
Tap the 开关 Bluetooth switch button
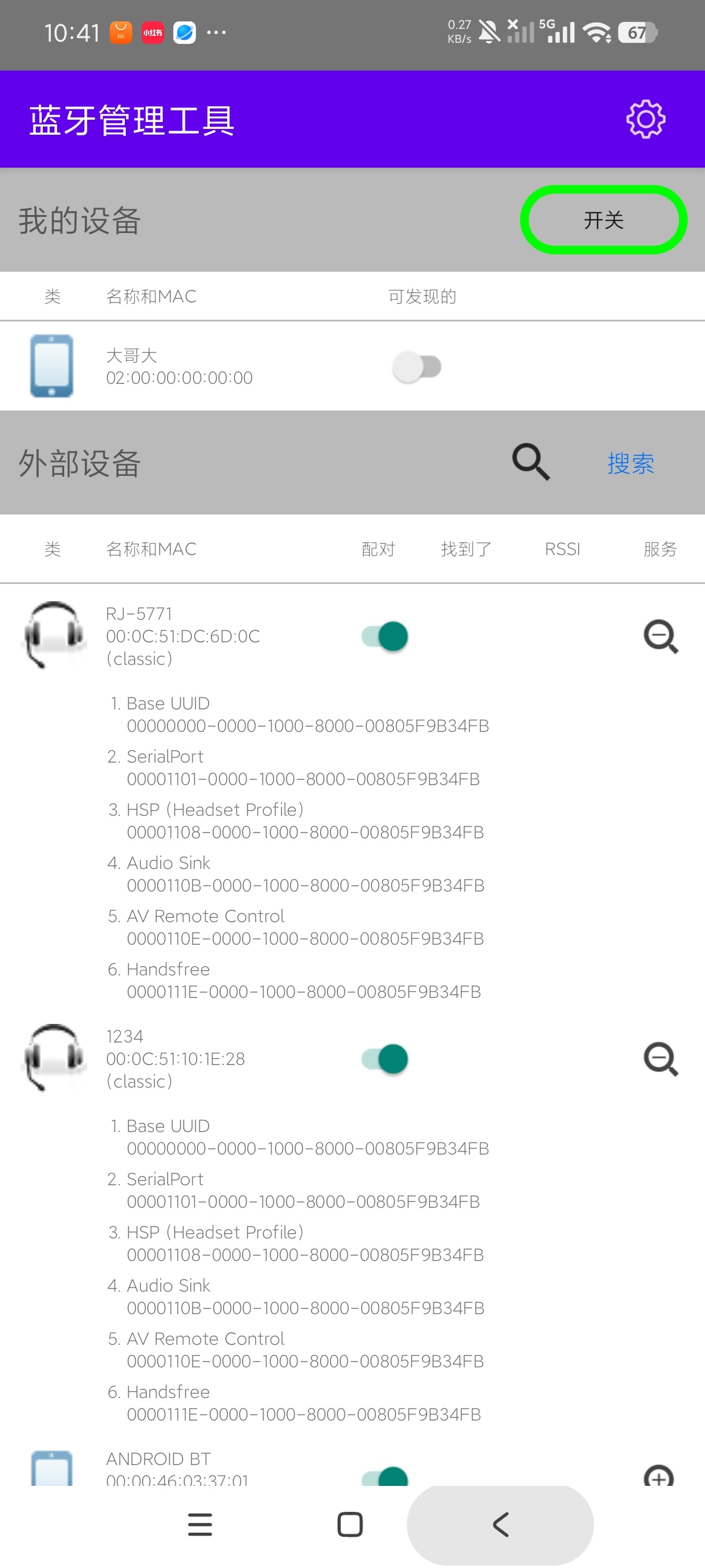tap(603, 220)
